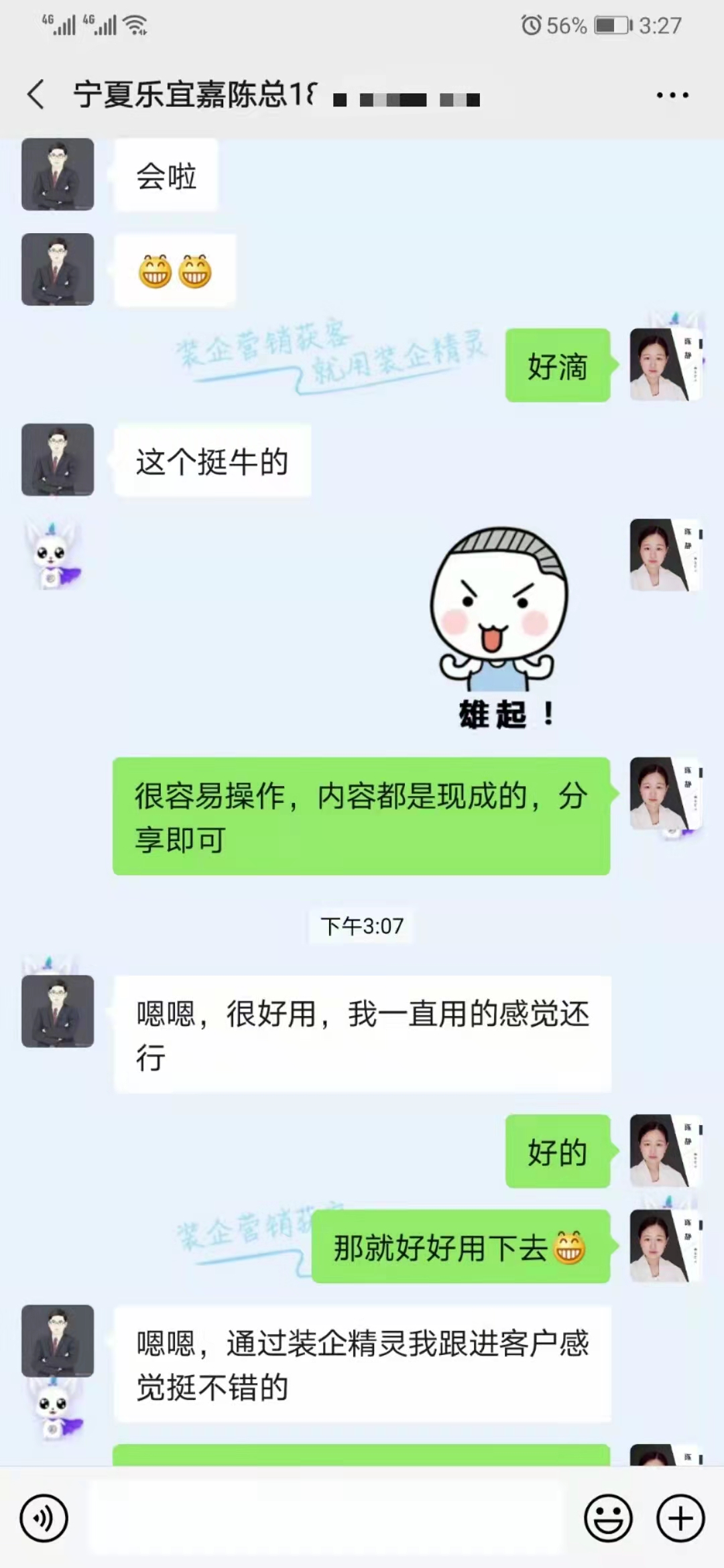Open the chat overflow menu
Image resolution: width=724 pixels, height=1568 pixels.
[672, 95]
